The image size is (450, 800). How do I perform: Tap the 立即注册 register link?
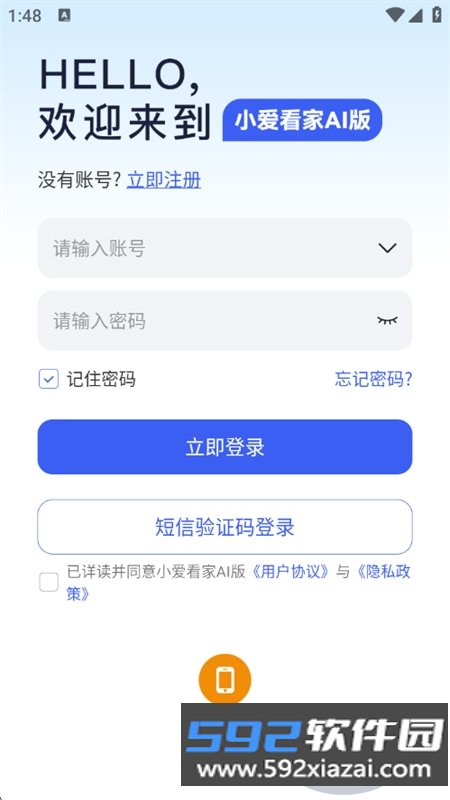164,180
